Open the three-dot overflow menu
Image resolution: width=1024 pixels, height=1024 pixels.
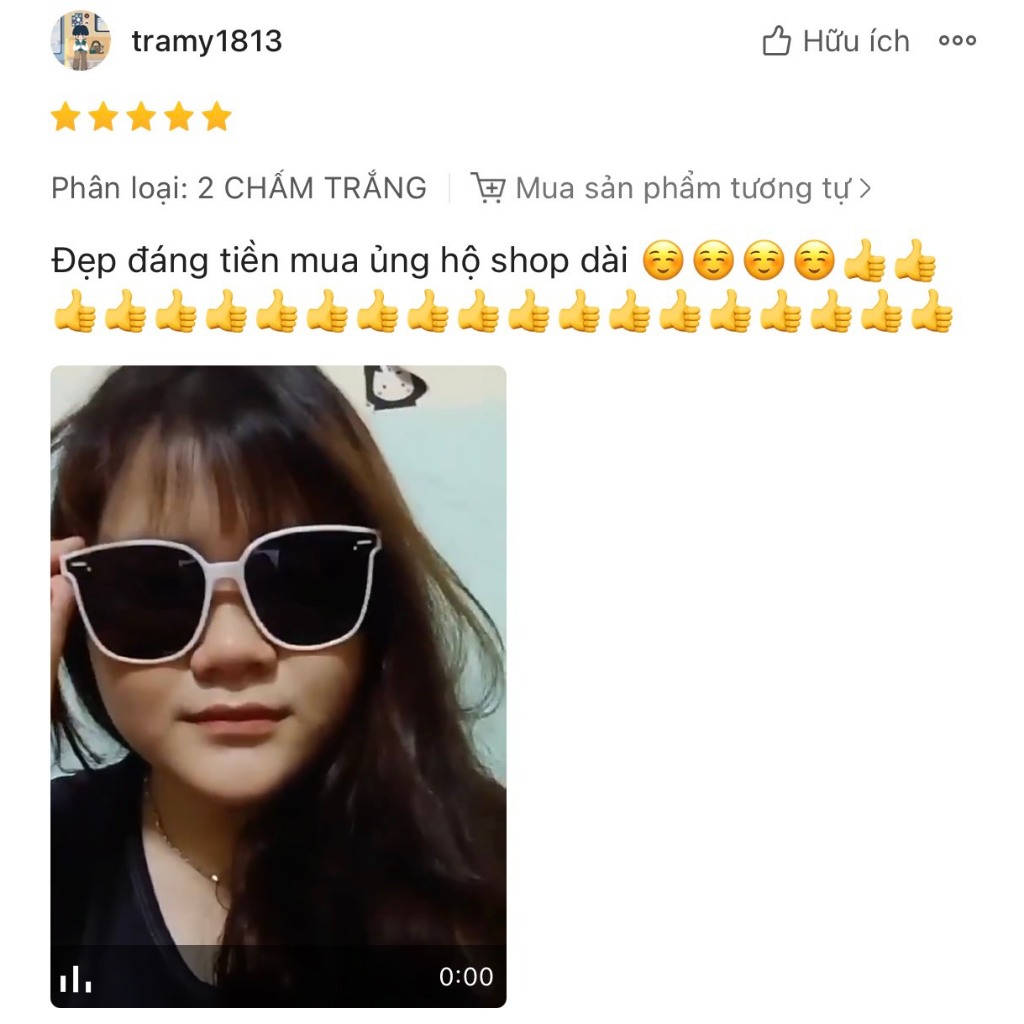(x=957, y=41)
